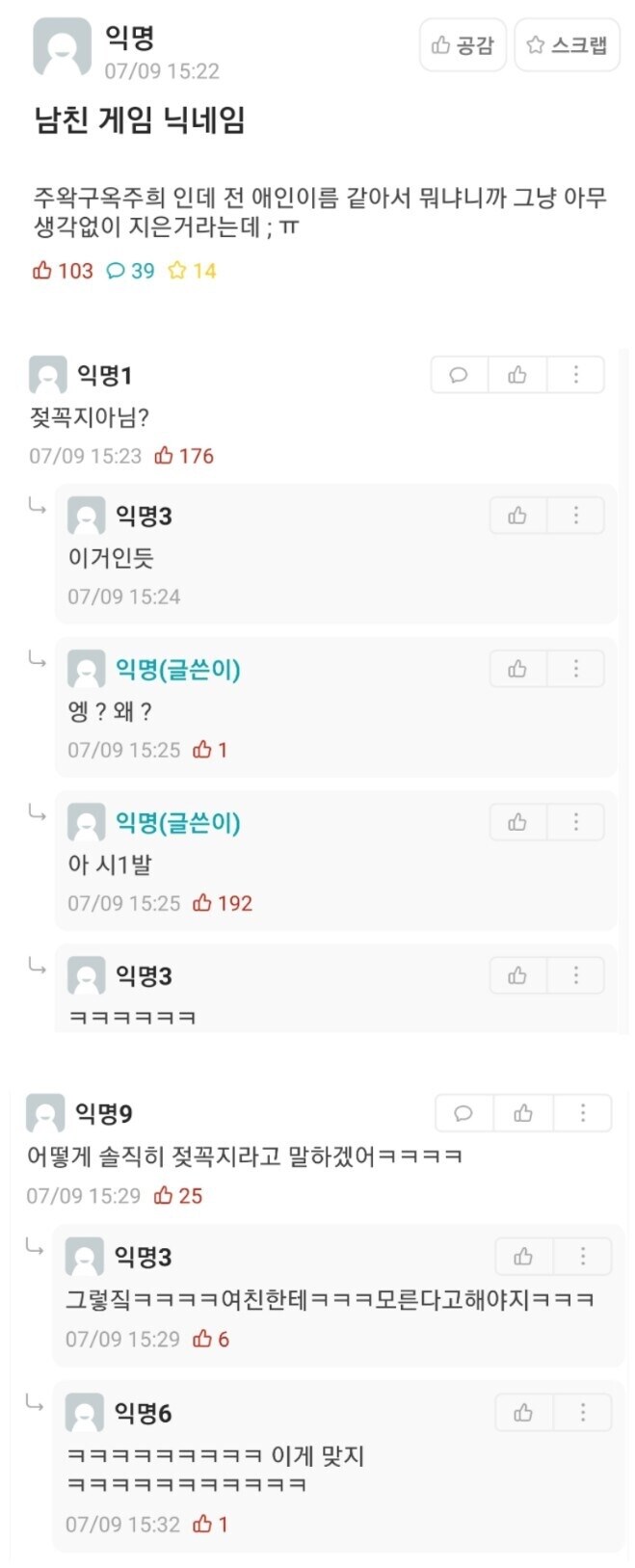This screenshot has width=635, height=1568.
Task: Open the three-dot menu on the reply '아 시1발'
Action: tap(576, 822)
